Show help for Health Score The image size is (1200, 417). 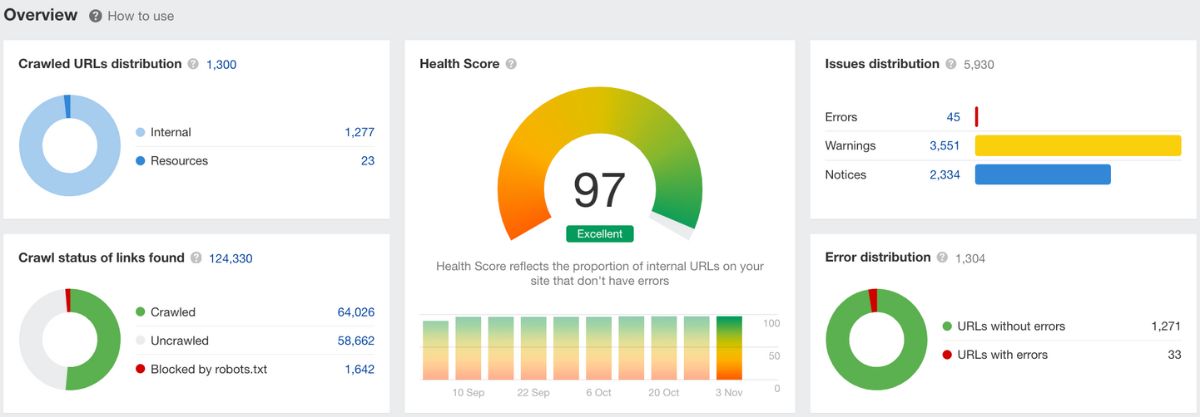(511, 64)
